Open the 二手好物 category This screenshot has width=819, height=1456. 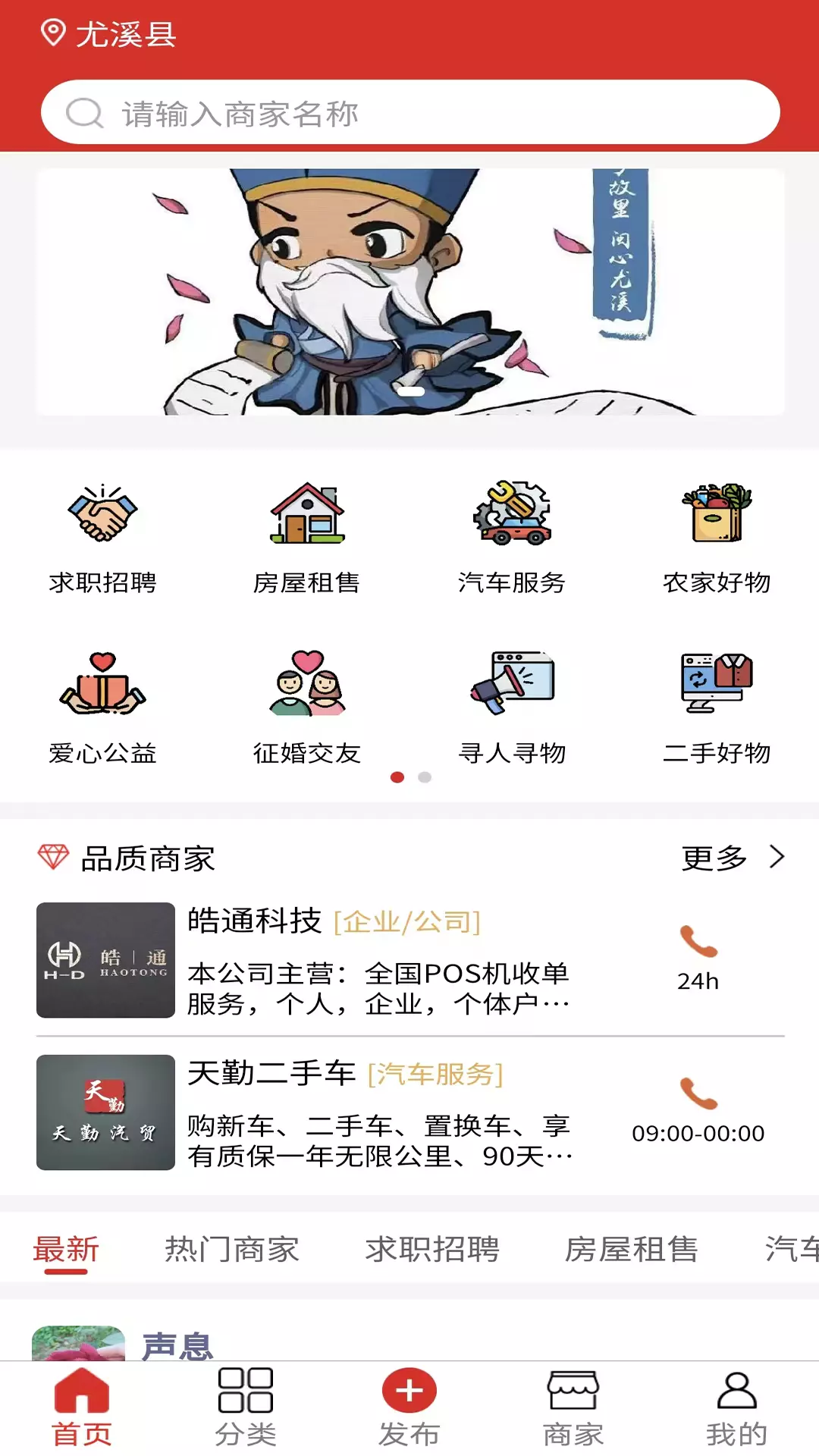(x=717, y=708)
